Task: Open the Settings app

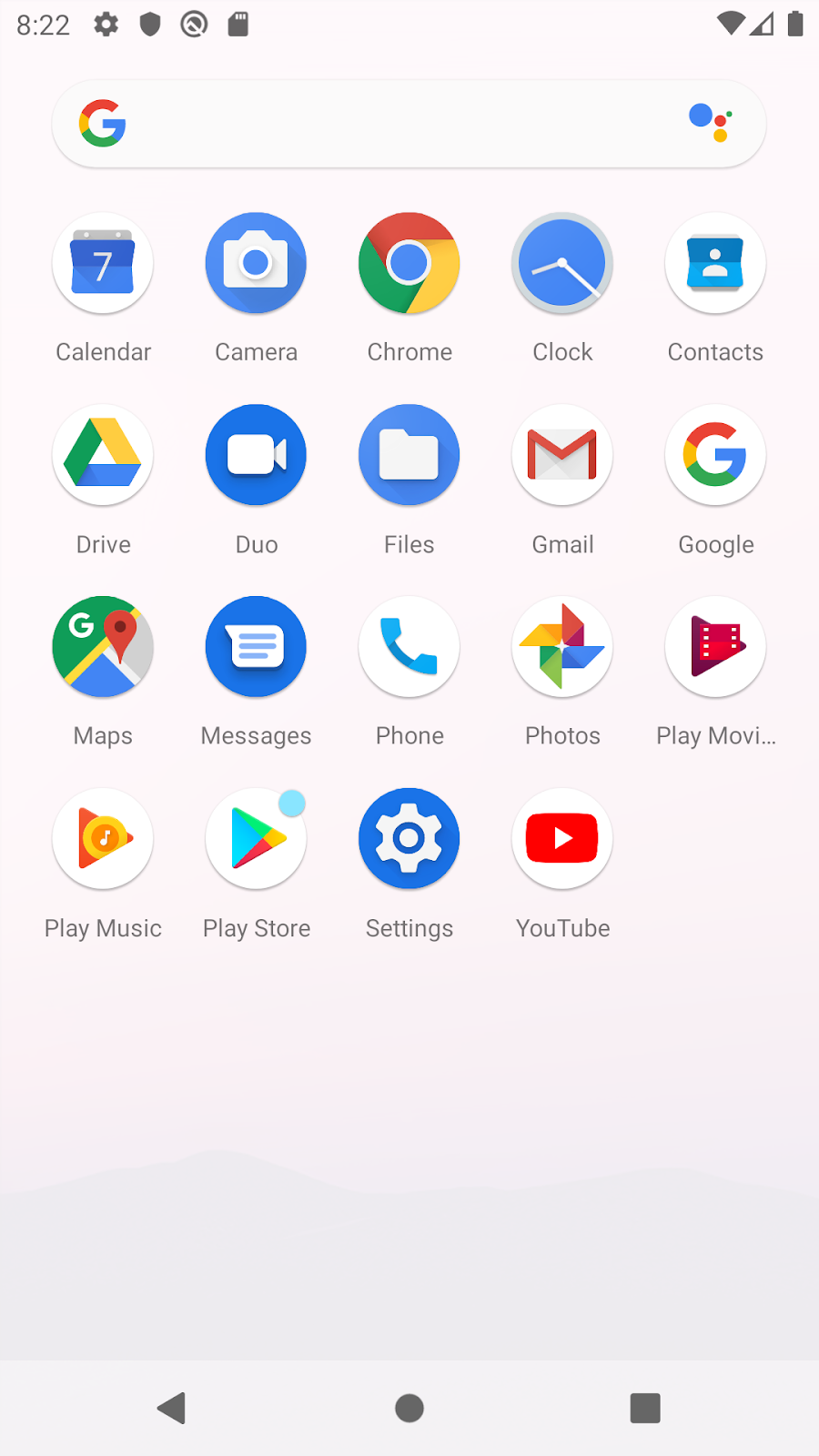Action: point(409,838)
